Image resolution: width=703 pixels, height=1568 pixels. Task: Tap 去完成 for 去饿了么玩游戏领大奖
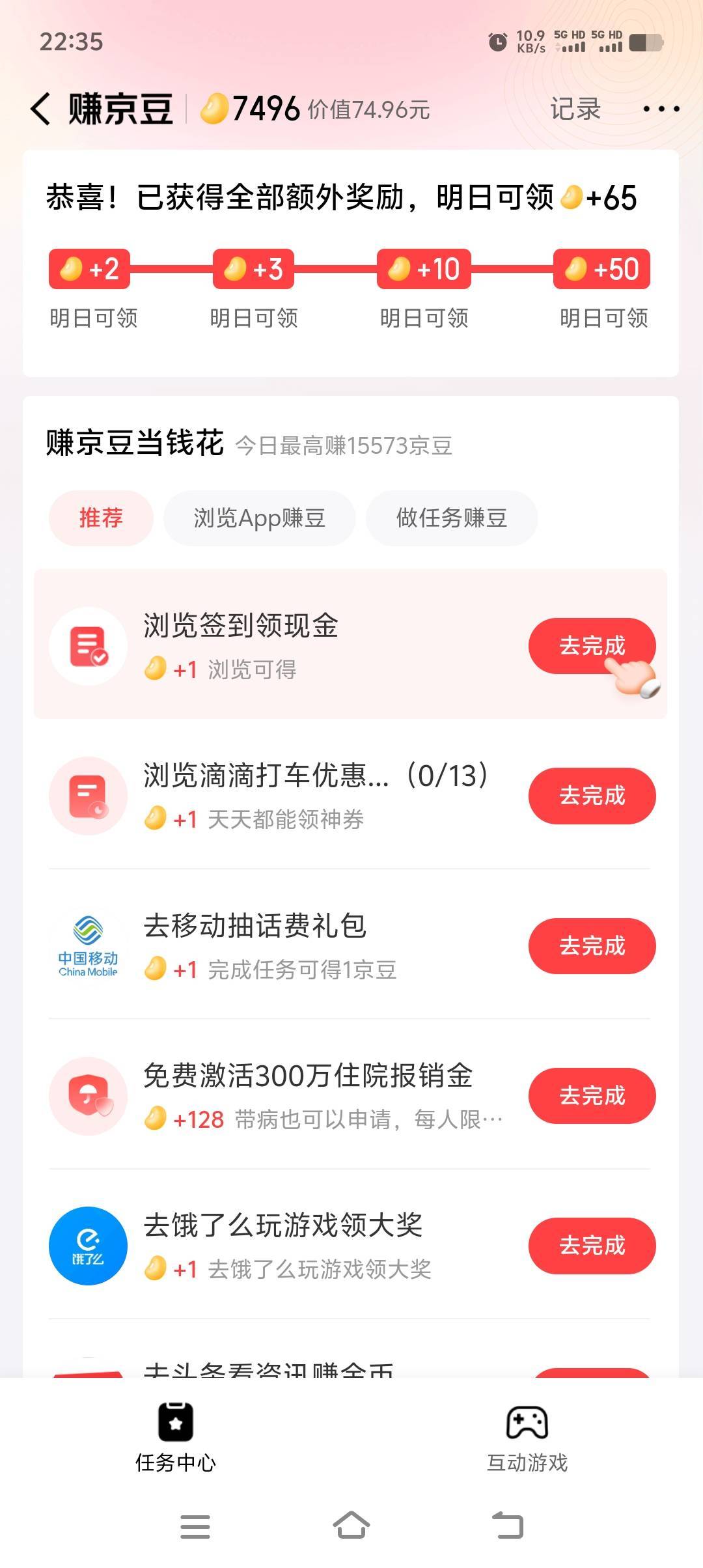[592, 1246]
